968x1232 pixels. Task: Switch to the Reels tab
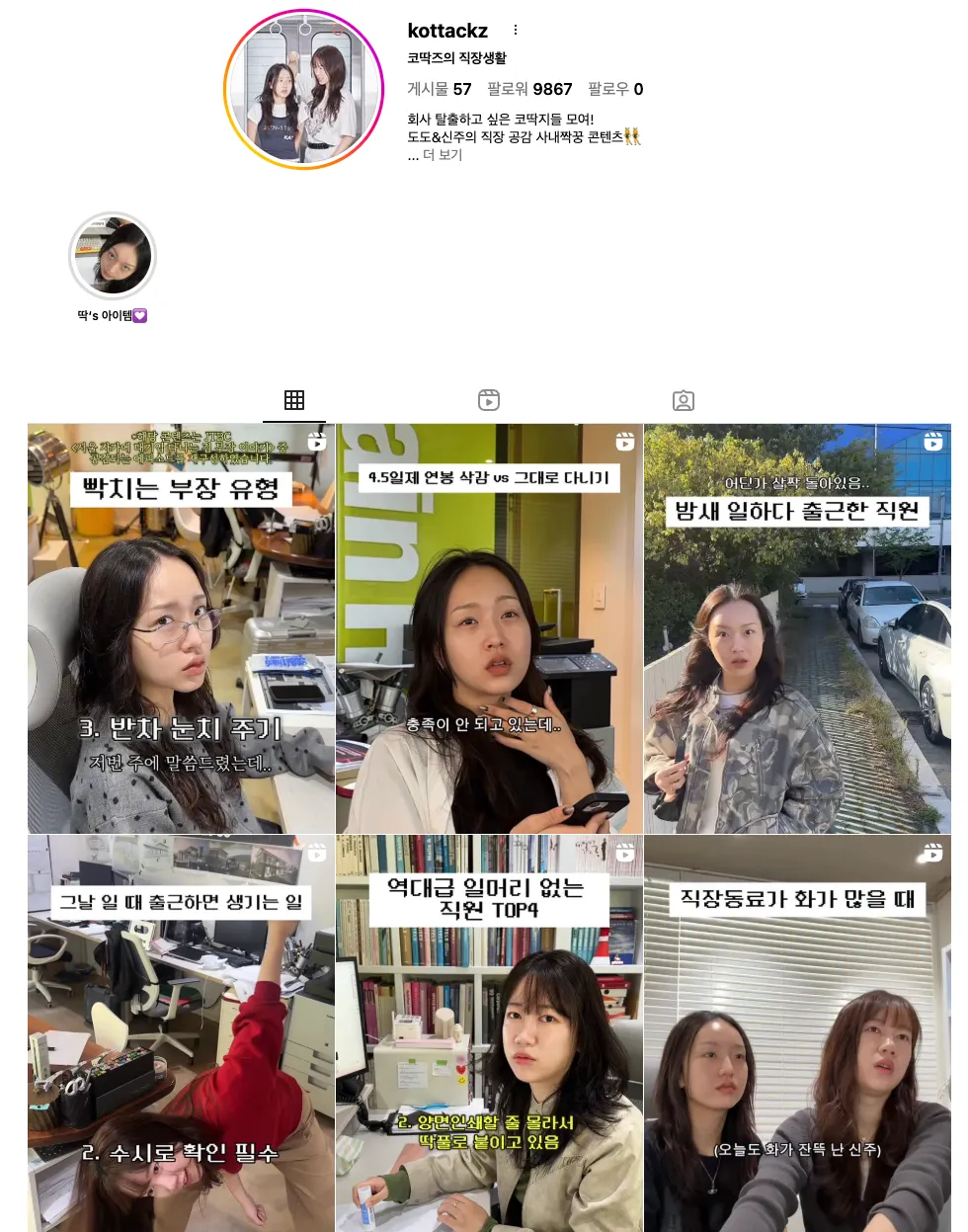pyautogui.click(x=489, y=400)
